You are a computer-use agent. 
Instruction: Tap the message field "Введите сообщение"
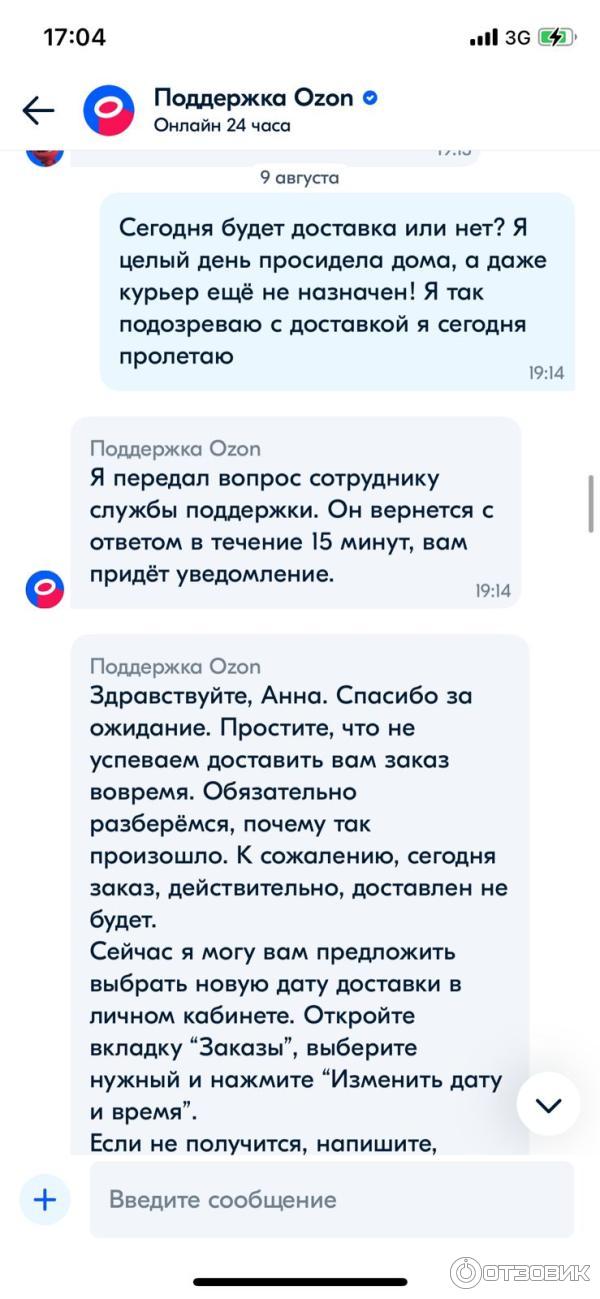pos(331,1199)
